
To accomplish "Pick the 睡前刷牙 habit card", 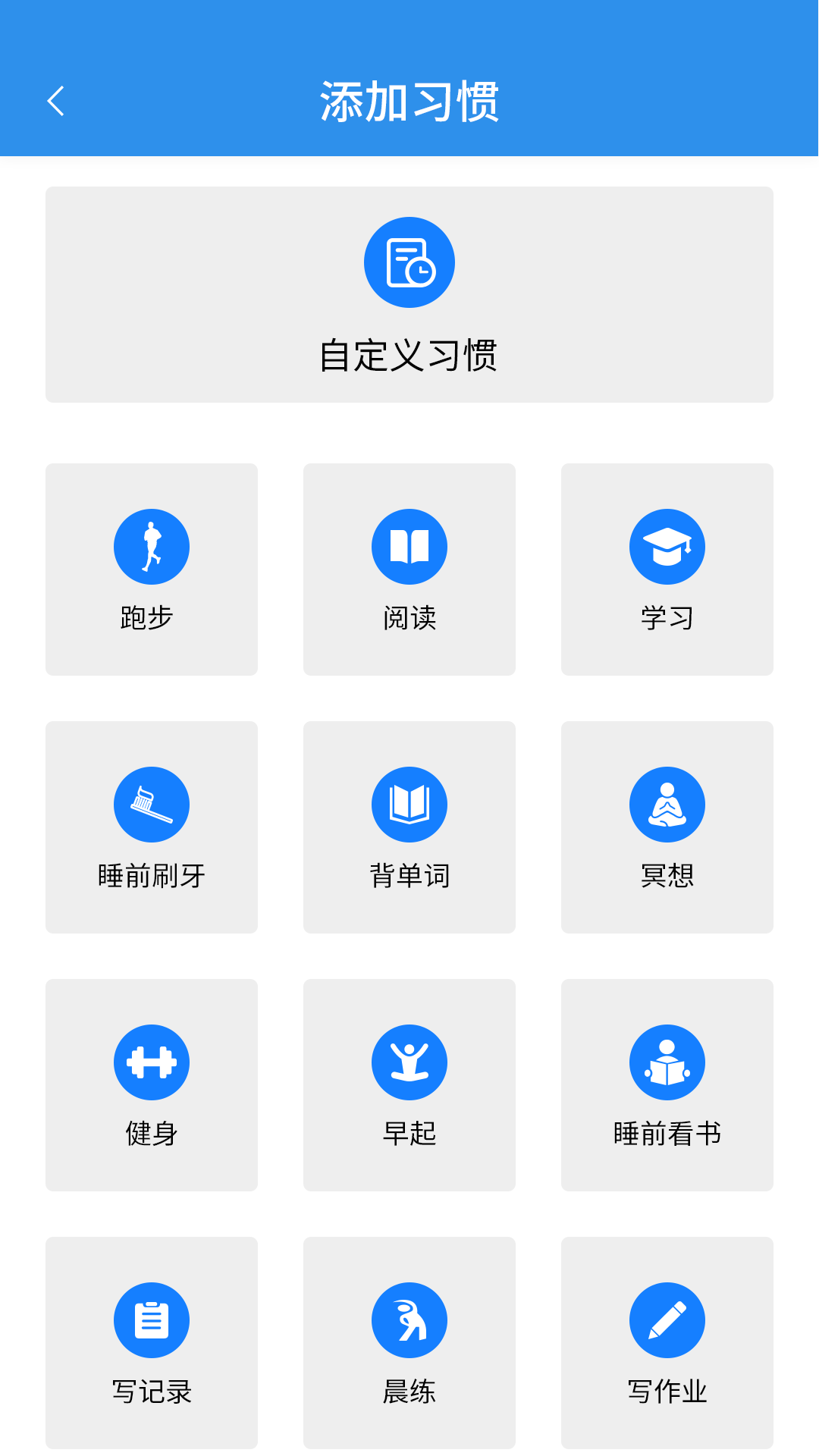I will (152, 827).
